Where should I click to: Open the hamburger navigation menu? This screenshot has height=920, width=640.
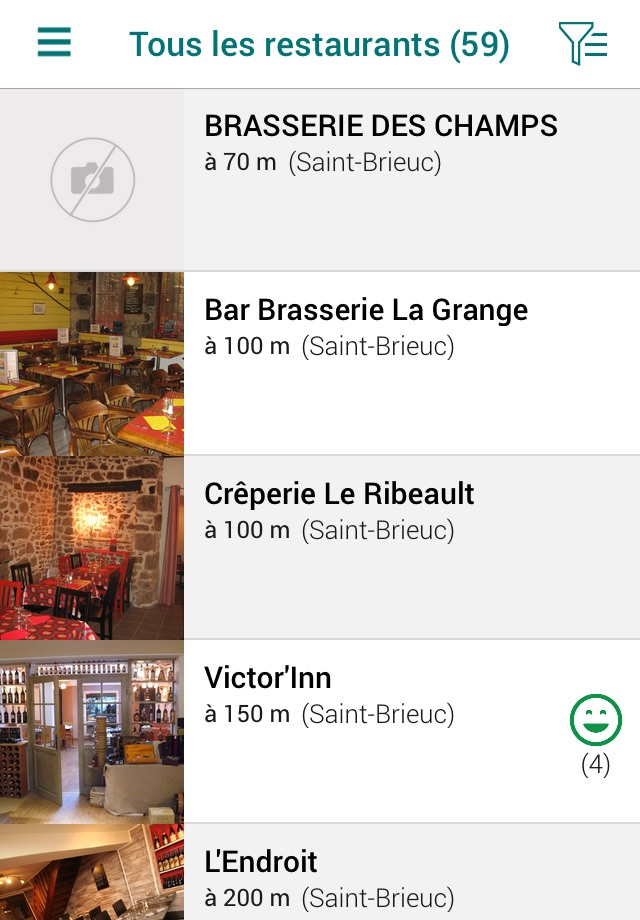[54, 43]
